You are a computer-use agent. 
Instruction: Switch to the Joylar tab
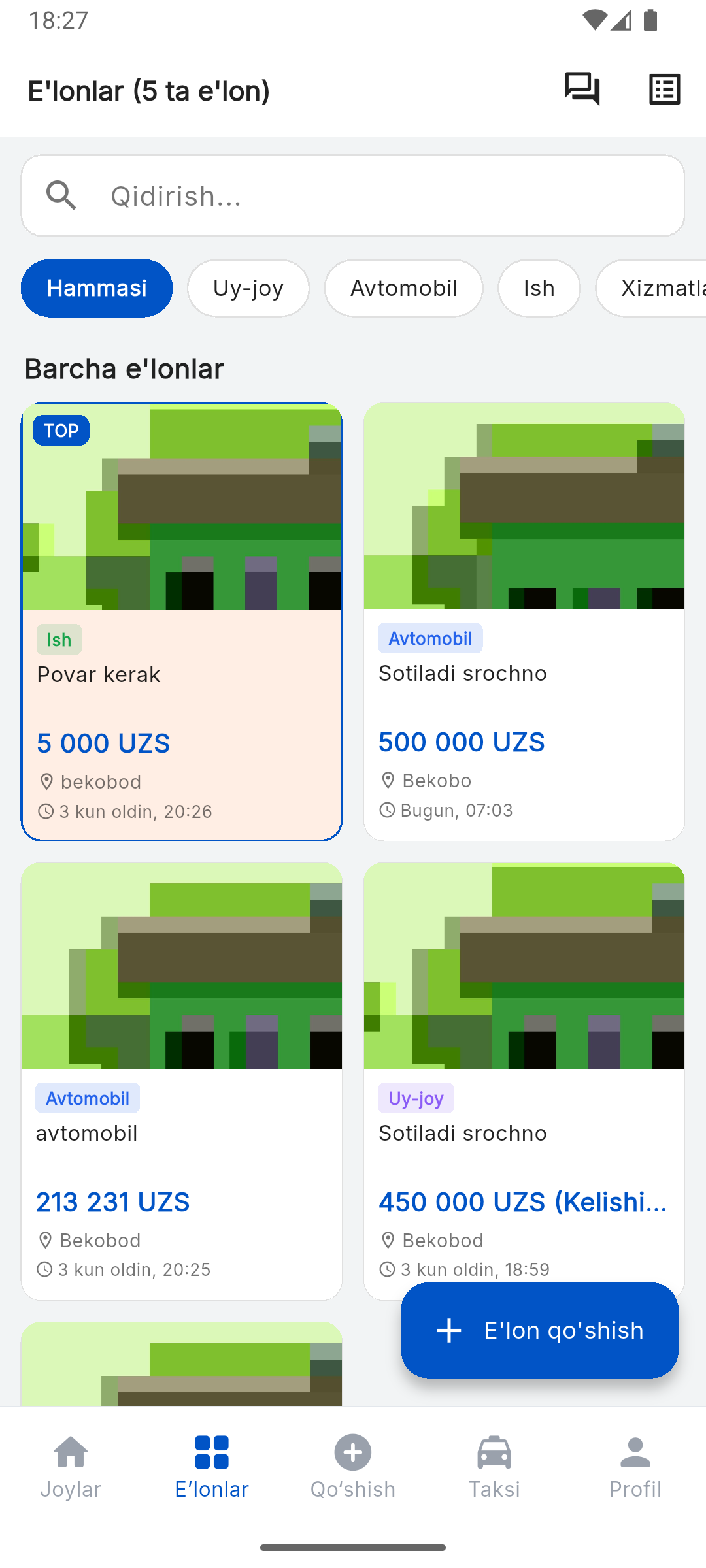click(x=71, y=1467)
